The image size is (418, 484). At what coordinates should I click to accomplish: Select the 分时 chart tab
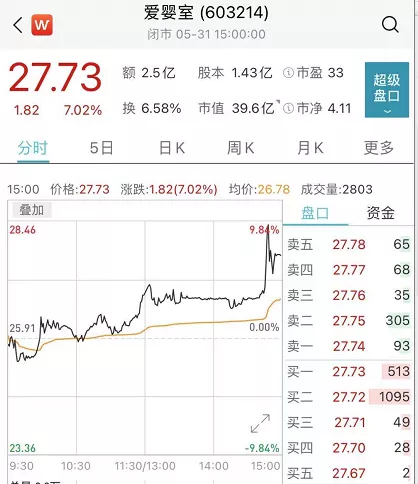click(33, 148)
